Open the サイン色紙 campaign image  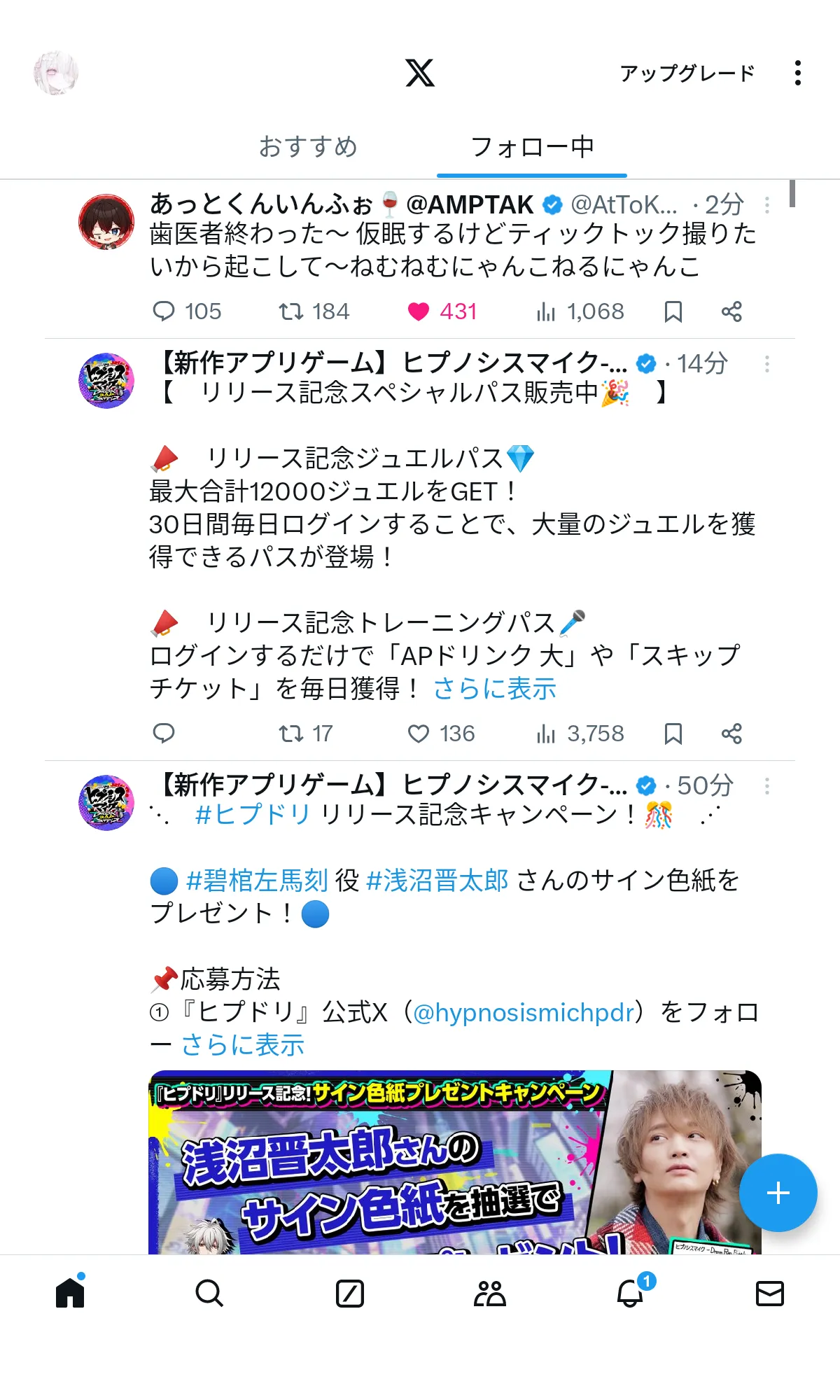(455, 1162)
